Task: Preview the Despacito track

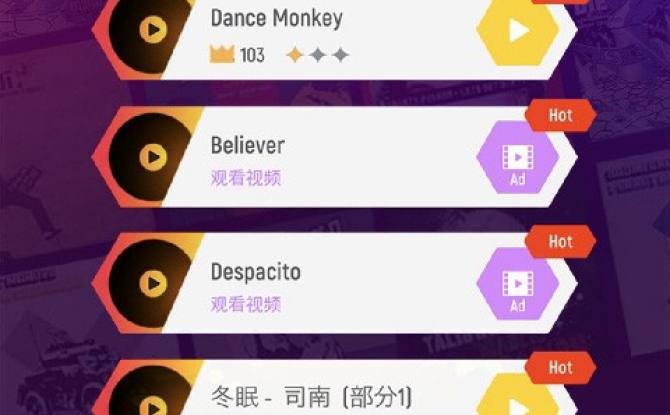Action: [153, 284]
